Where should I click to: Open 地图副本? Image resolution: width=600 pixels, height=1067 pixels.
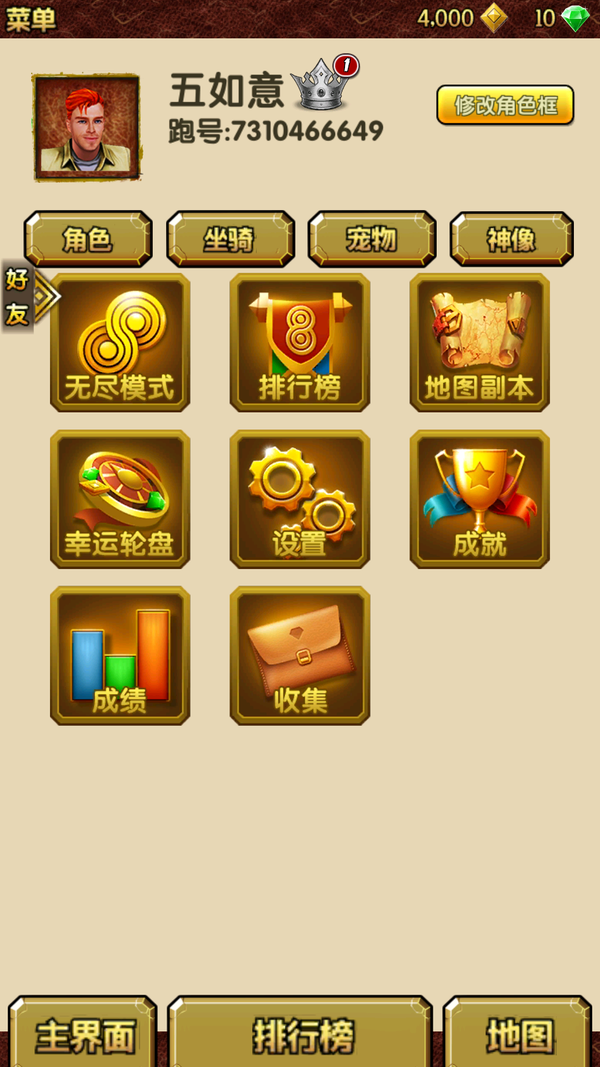pos(480,342)
